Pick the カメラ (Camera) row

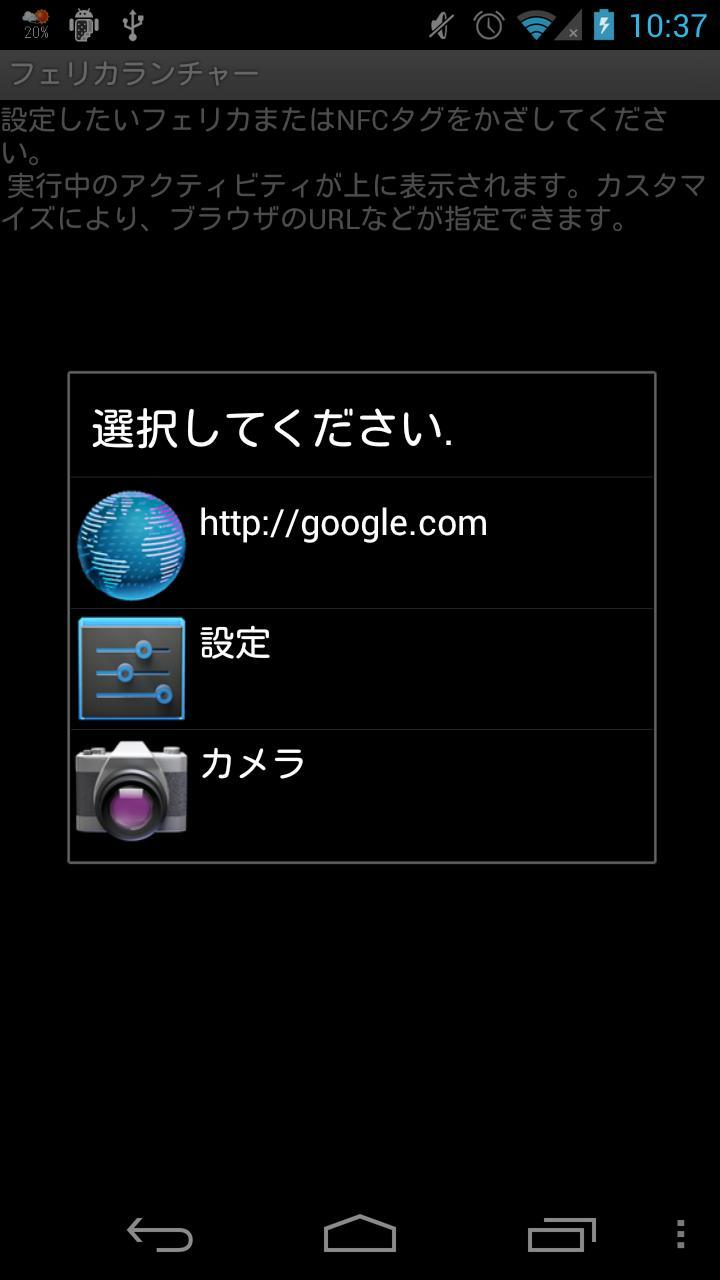360,790
